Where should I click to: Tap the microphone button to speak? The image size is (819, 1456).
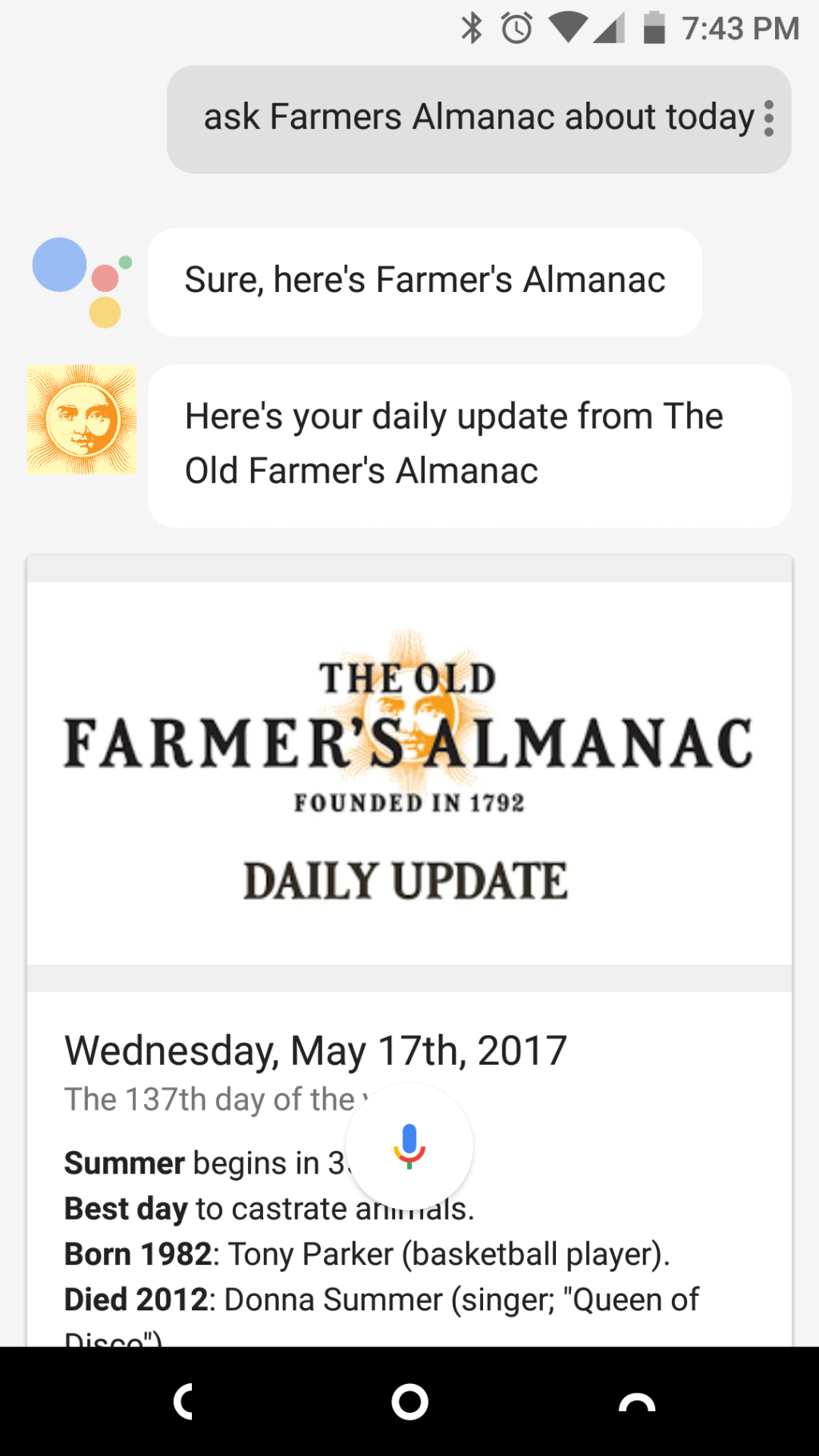pyautogui.click(x=409, y=1146)
